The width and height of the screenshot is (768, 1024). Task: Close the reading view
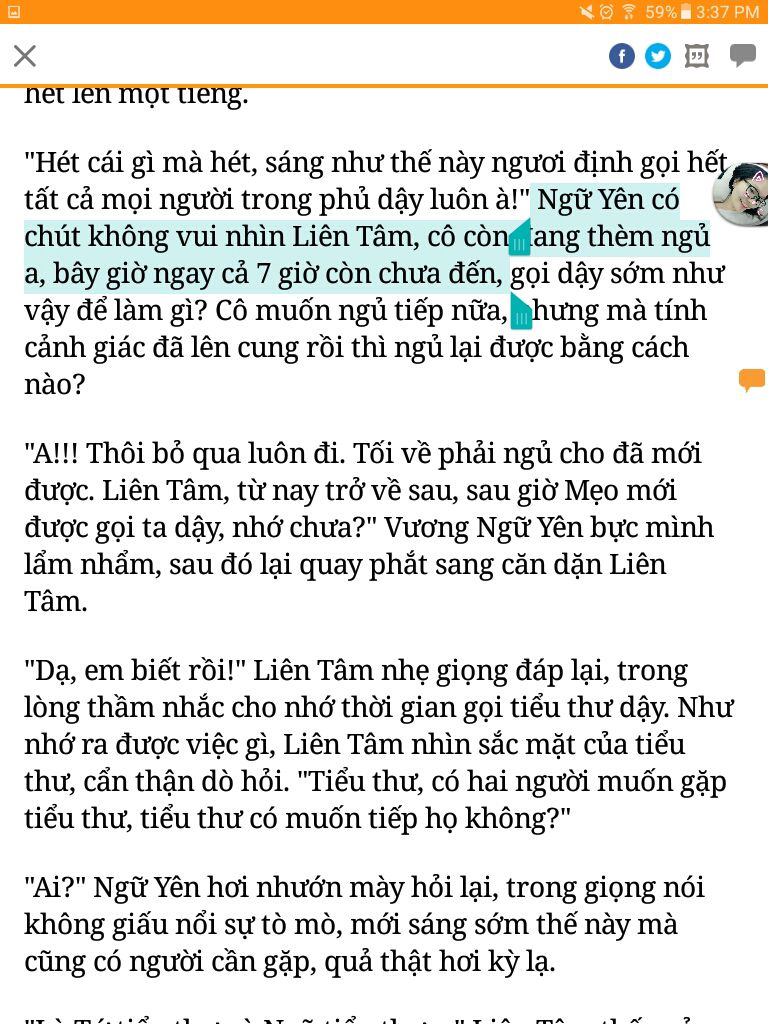coord(25,56)
